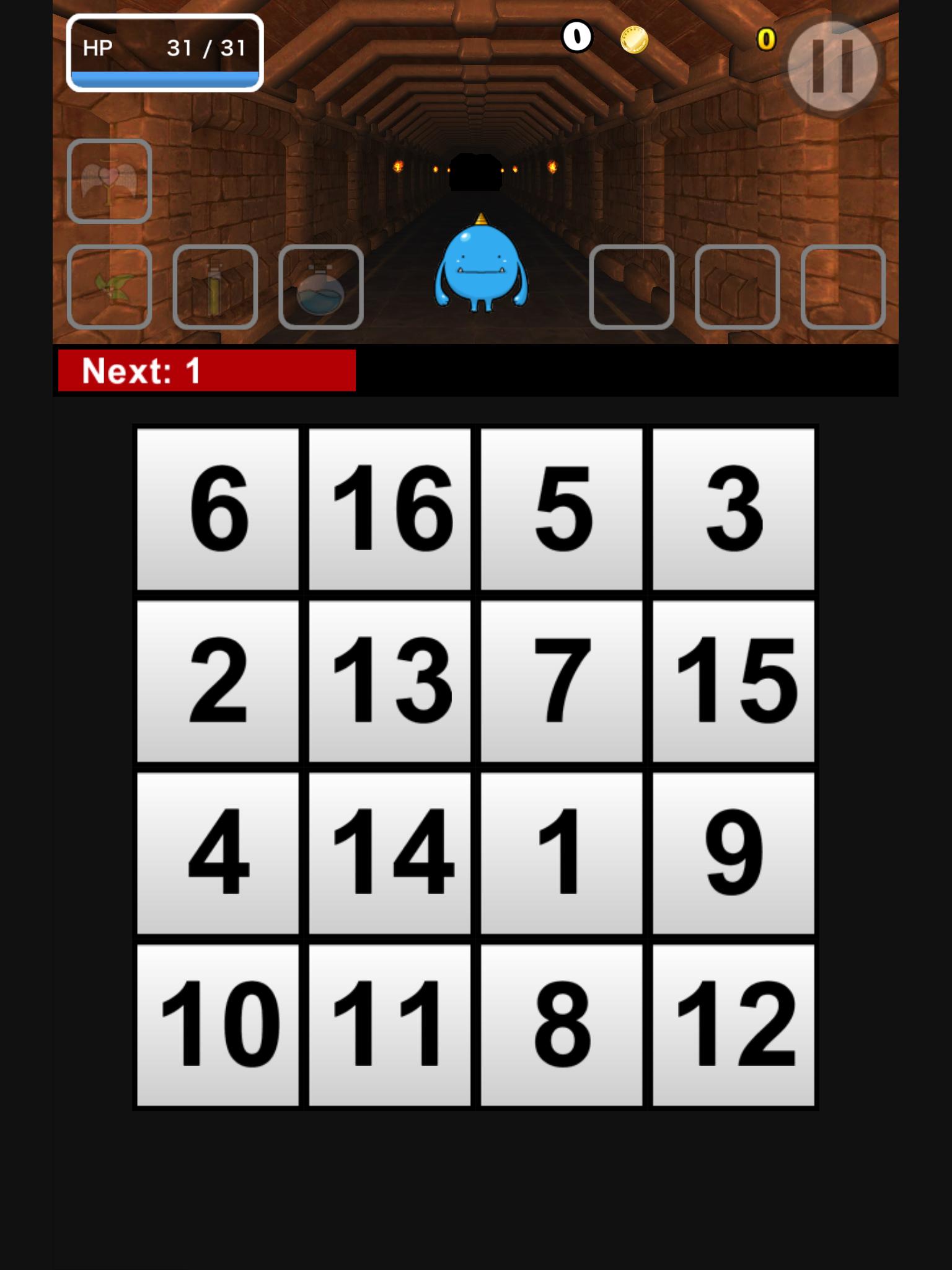Image resolution: width=952 pixels, height=1270 pixels.
Task: Tap number tile 1
Action: pos(561,853)
